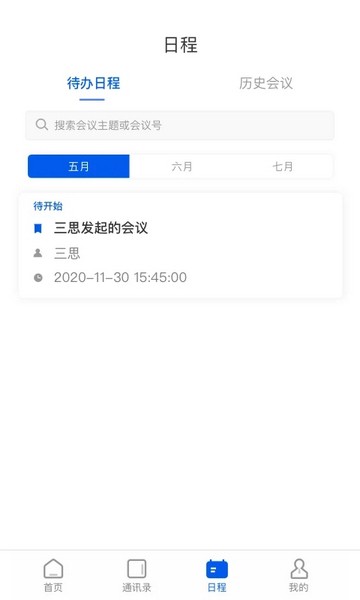Switch to the 六月 month segment
This screenshot has height=600, width=360.
tap(181, 166)
